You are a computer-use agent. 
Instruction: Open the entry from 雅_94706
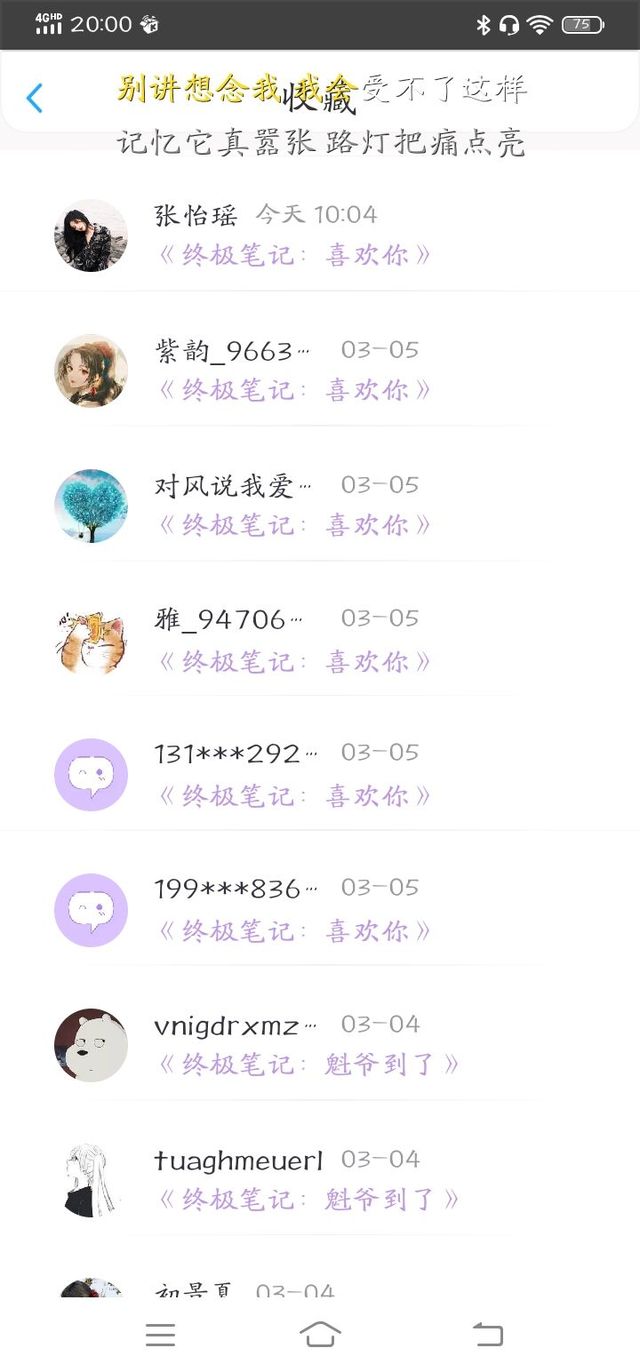pos(320,640)
